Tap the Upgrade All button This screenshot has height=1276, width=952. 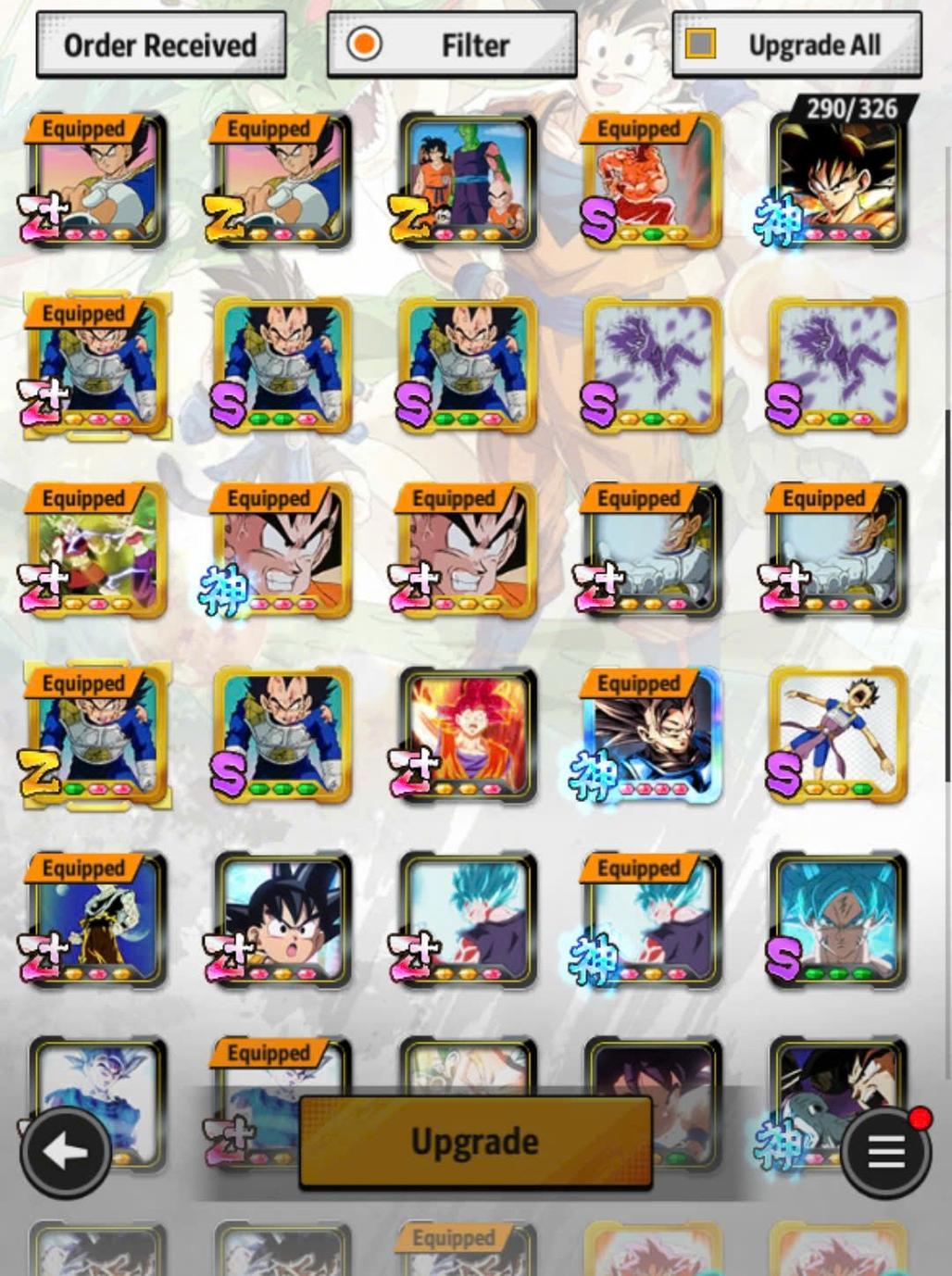point(796,44)
